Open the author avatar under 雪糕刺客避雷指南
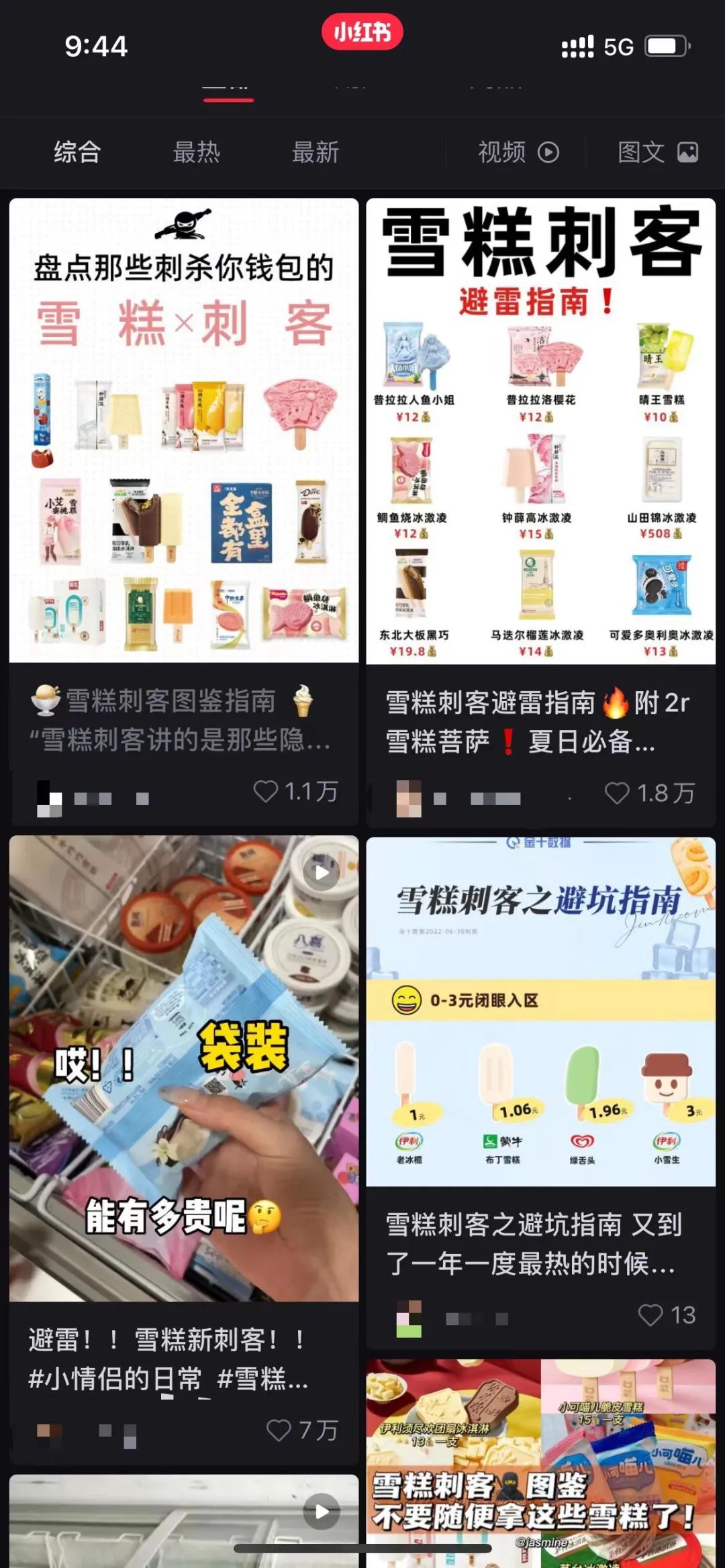Screen dimensions: 725x1568 (409, 798)
